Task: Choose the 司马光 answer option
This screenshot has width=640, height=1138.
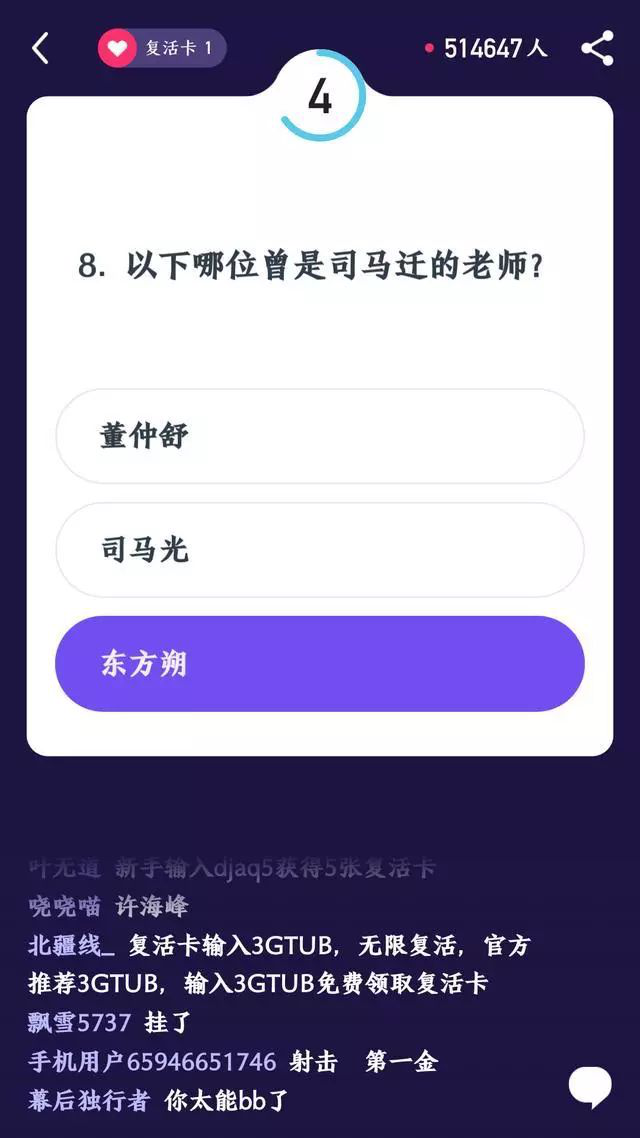Action: click(x=320, y=550)
